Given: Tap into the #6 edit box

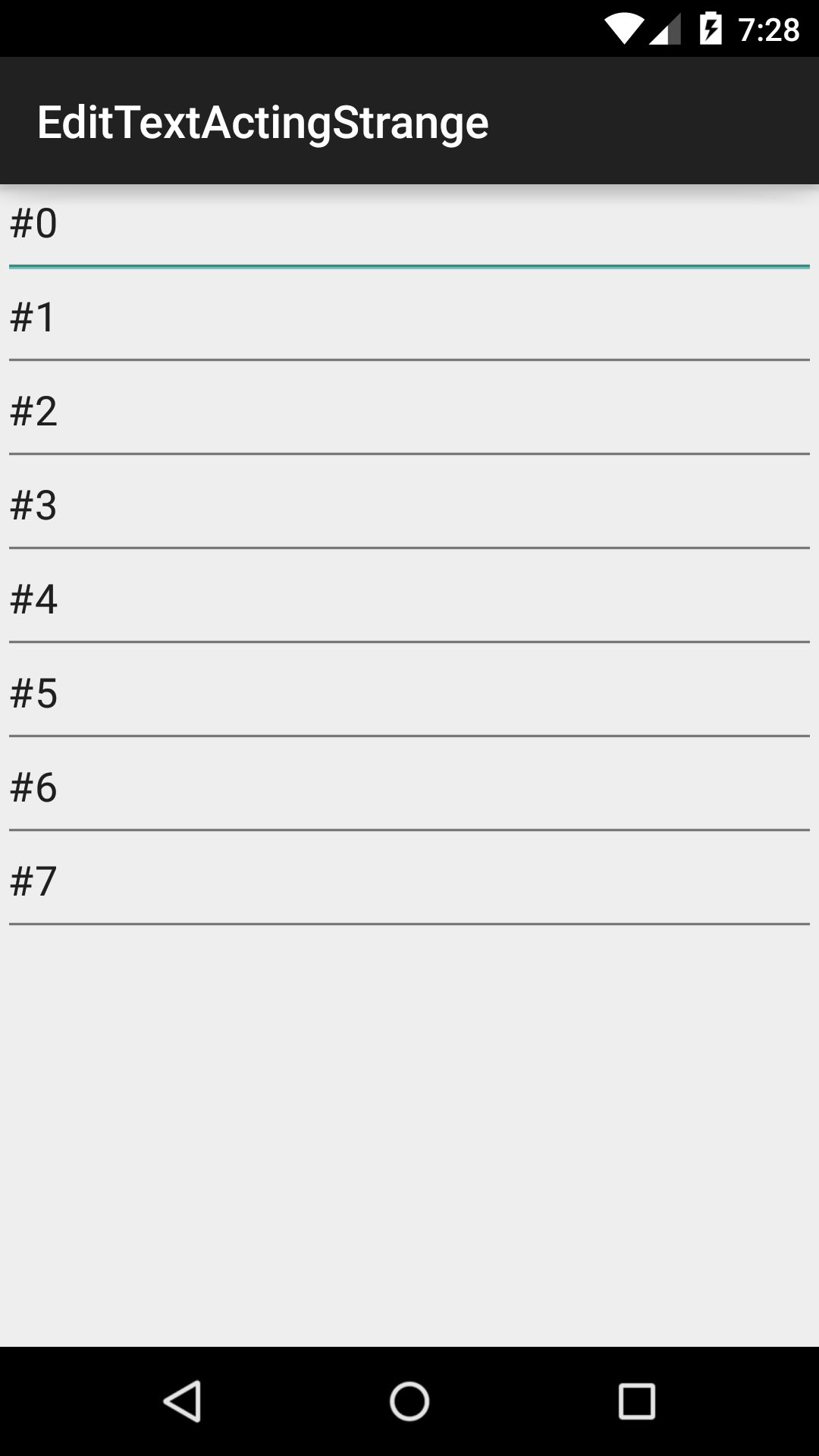Looking at the screenshot, I should [x=409, y=789].
